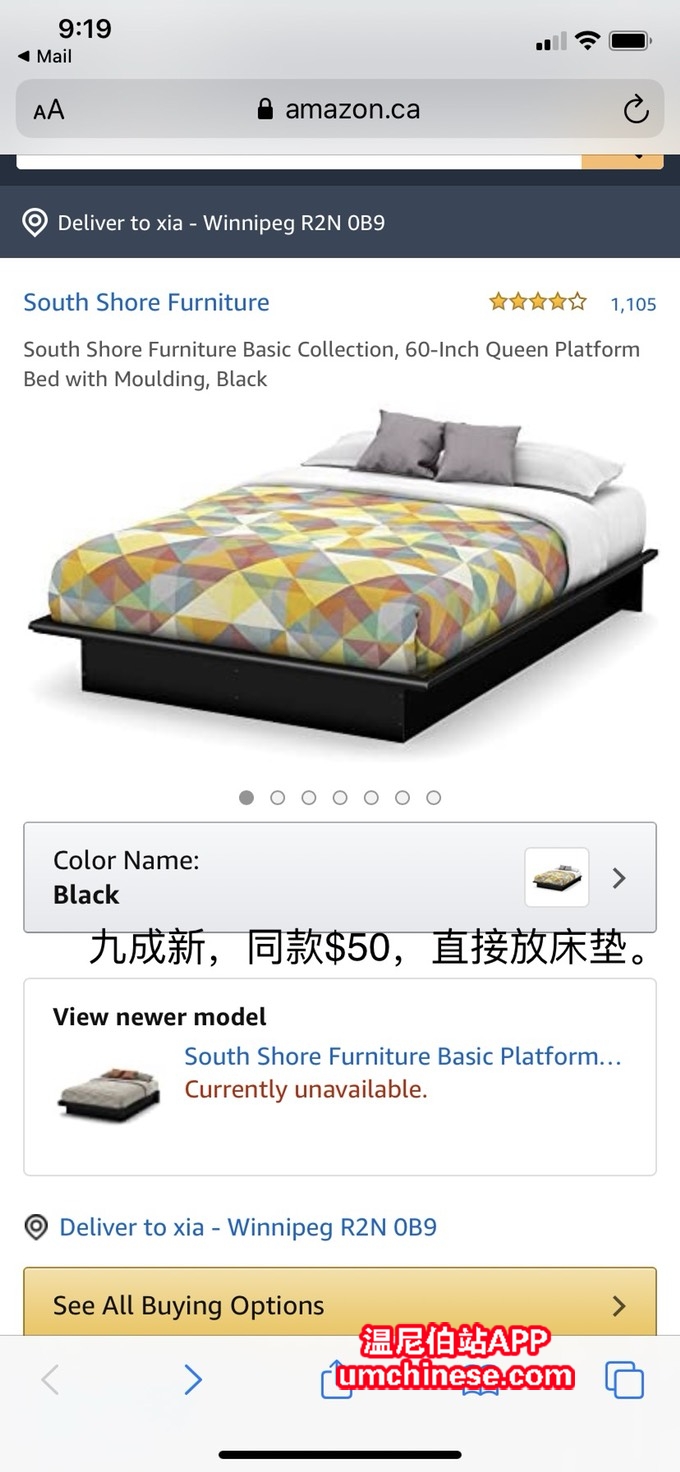Tap the Amazon search field
This screenshot has width=680, height=1472.
[300, 158]
